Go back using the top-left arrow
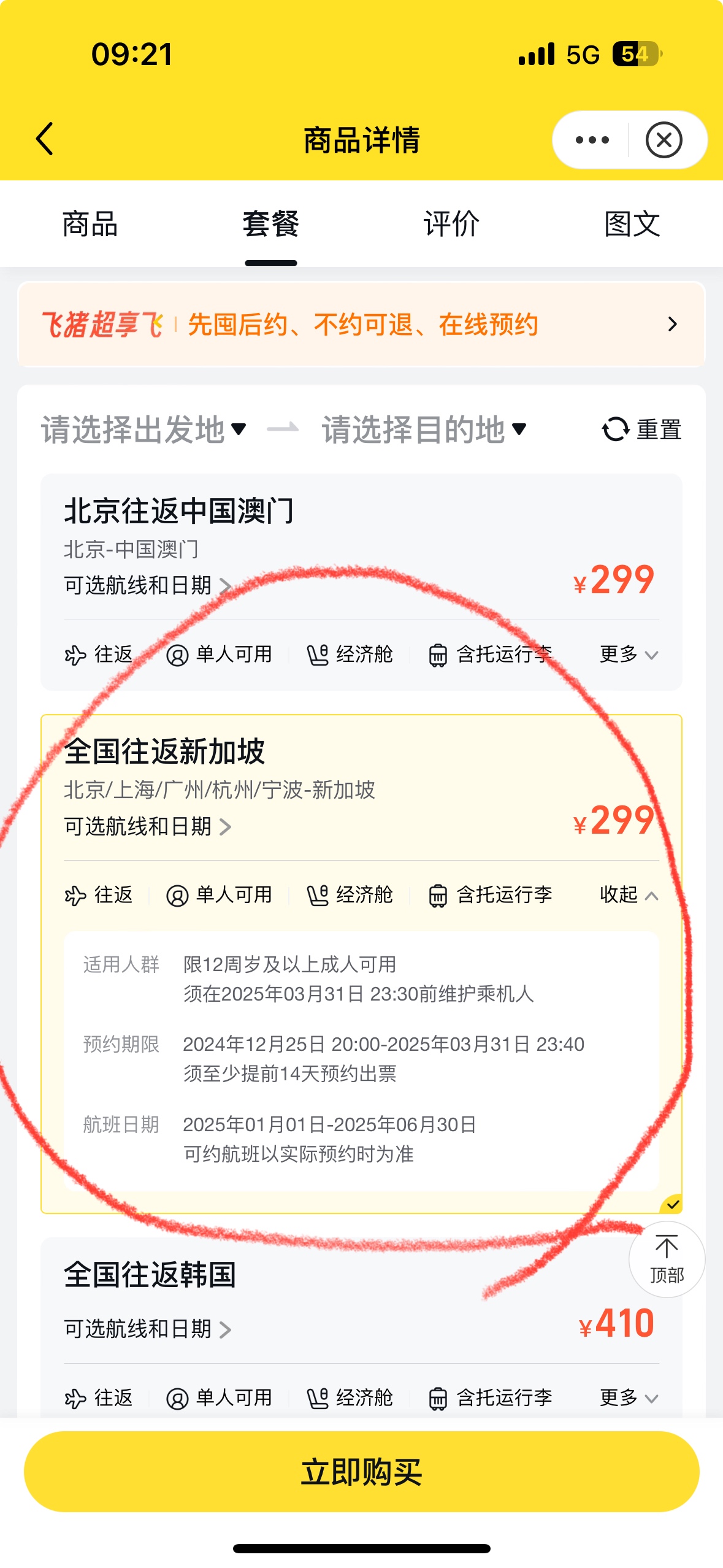Image resolution: width=723 pixels, height=1568 pixels. click(45, 139)
